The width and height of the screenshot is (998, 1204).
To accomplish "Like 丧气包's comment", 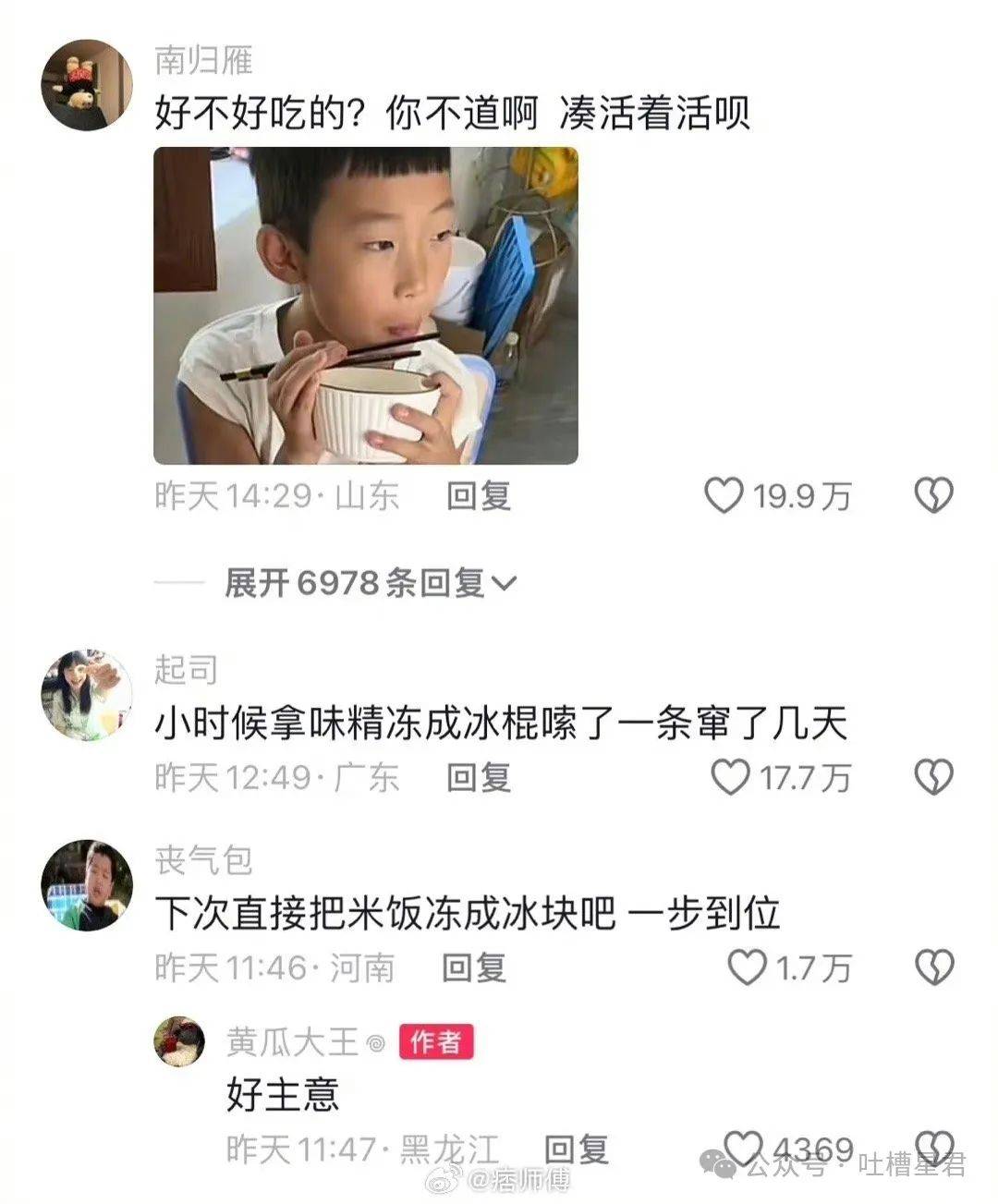I will coord(747,967).
